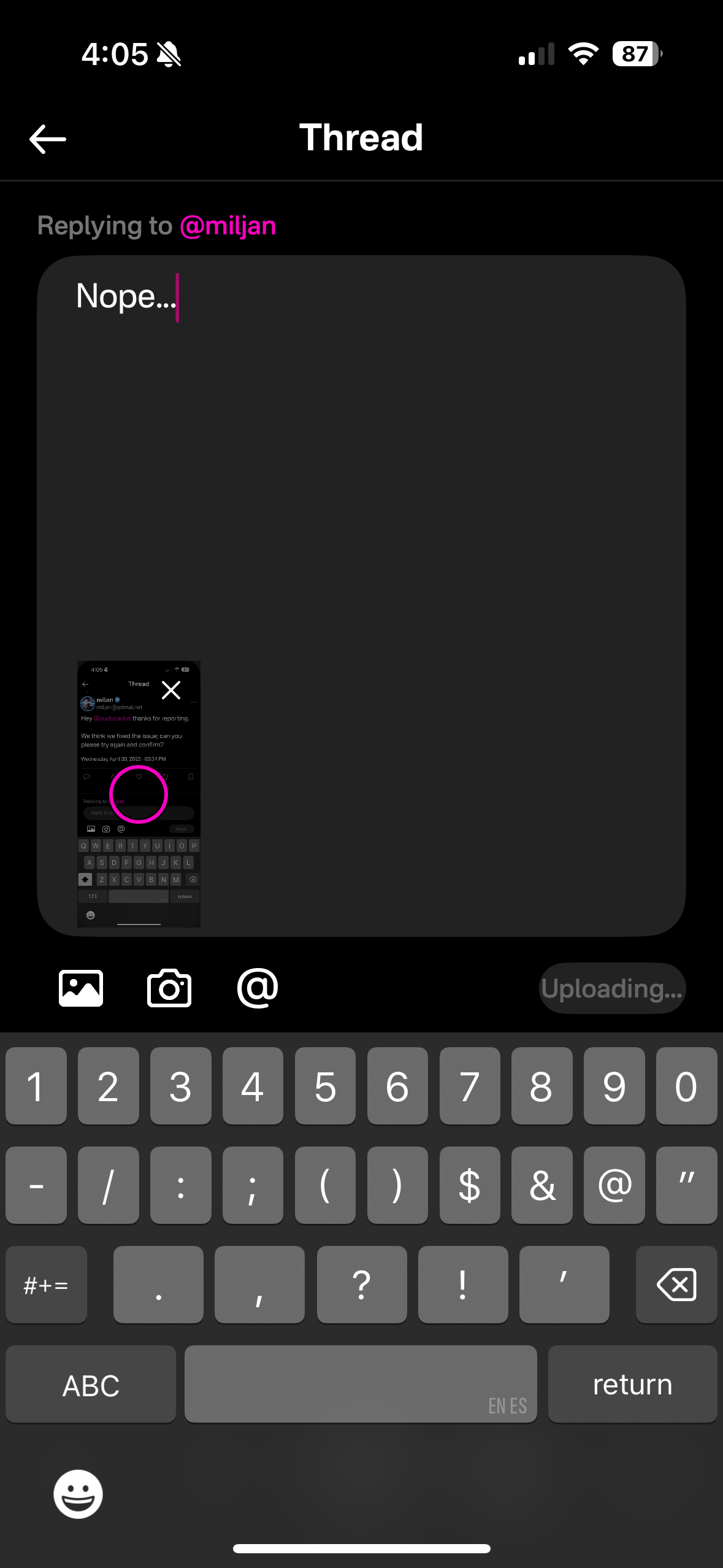
Task: Remove the attached screenshot with the X
Action: point(171,690)
